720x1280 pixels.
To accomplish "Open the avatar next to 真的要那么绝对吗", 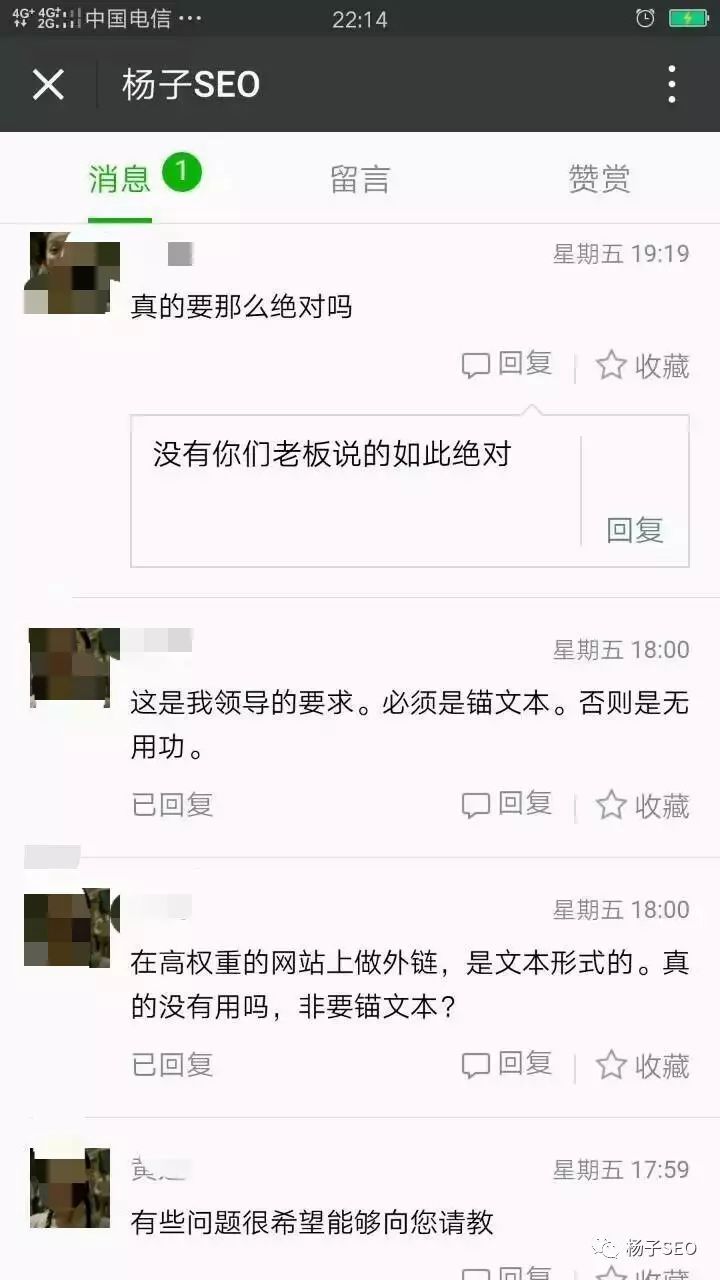I will coord(71,273).
